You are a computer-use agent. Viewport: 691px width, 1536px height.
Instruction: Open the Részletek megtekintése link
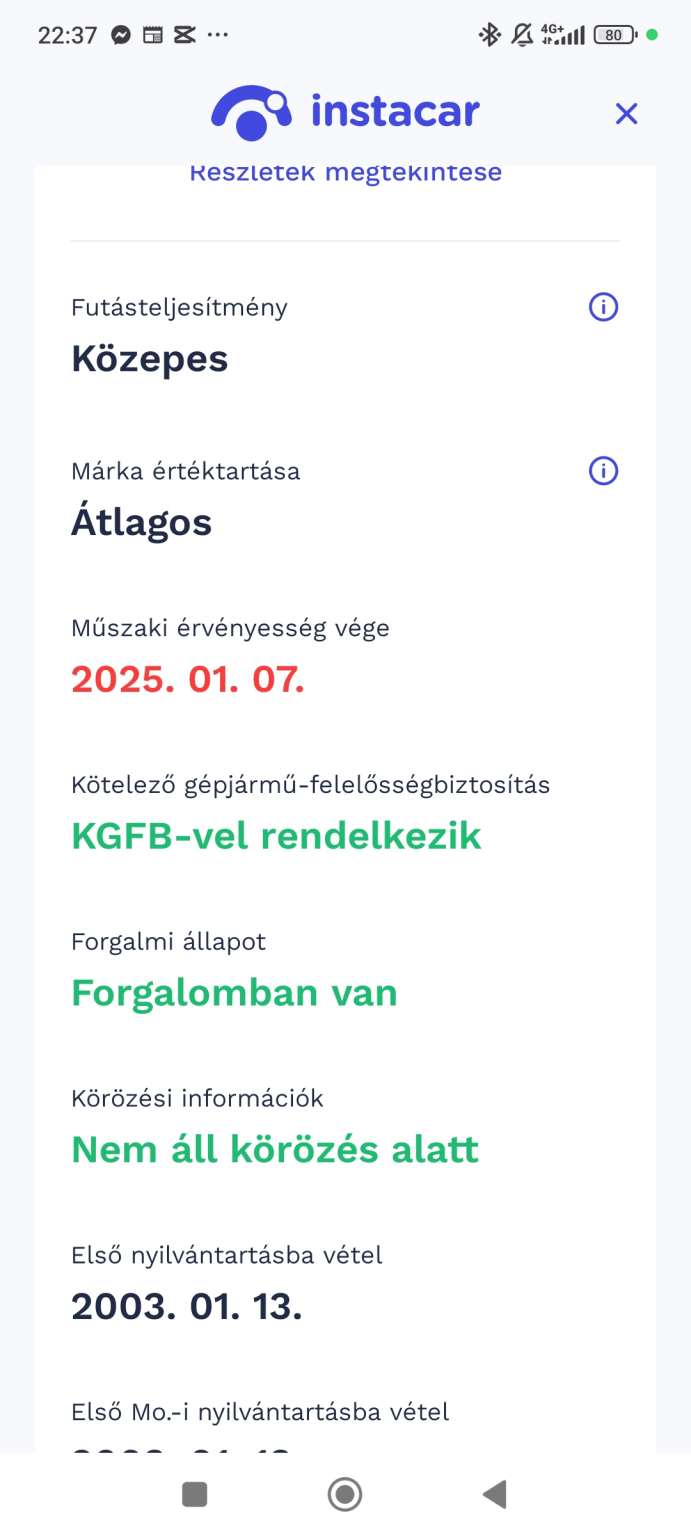pyautogui.click(x=345, y=175)
